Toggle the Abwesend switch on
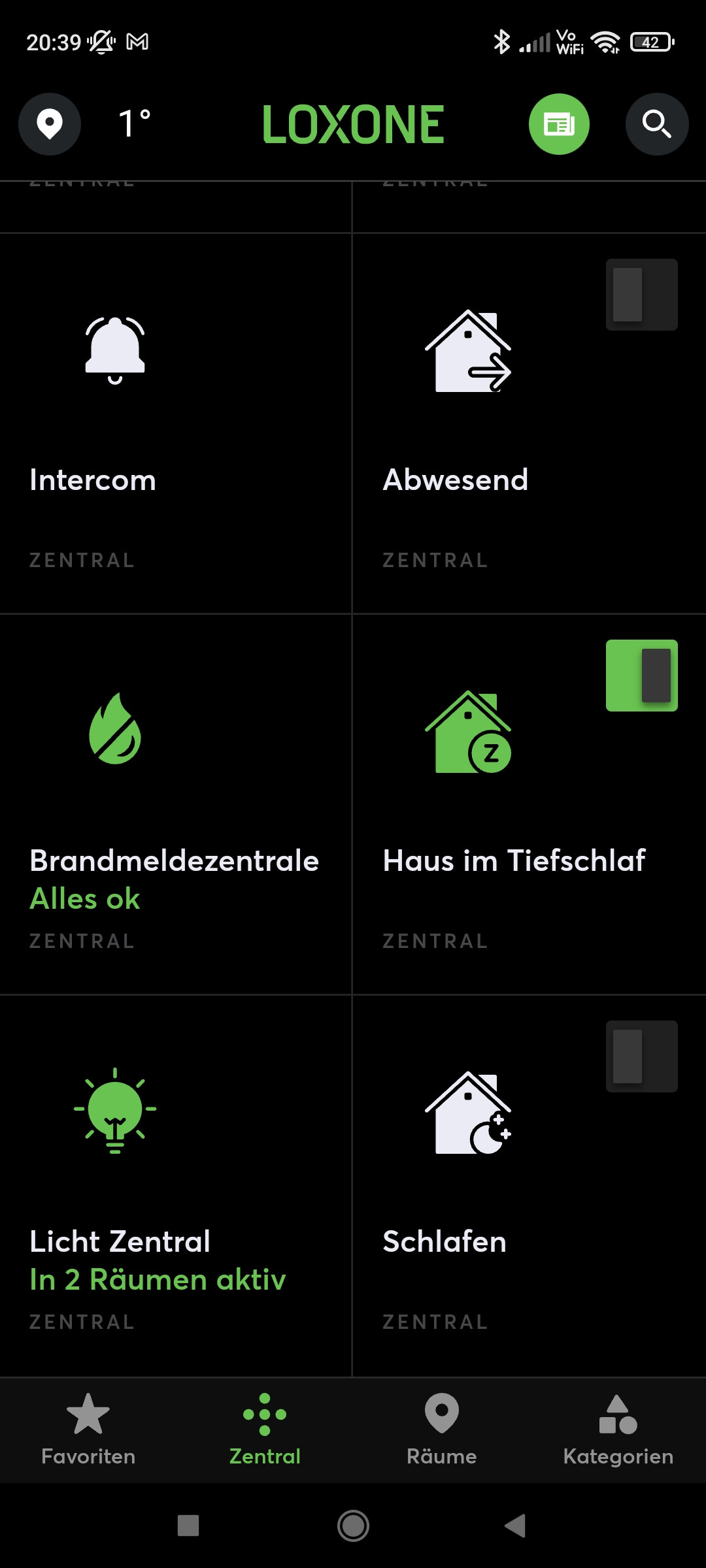The height and width of the screenshot is (1568, 706). click(641, 295)
